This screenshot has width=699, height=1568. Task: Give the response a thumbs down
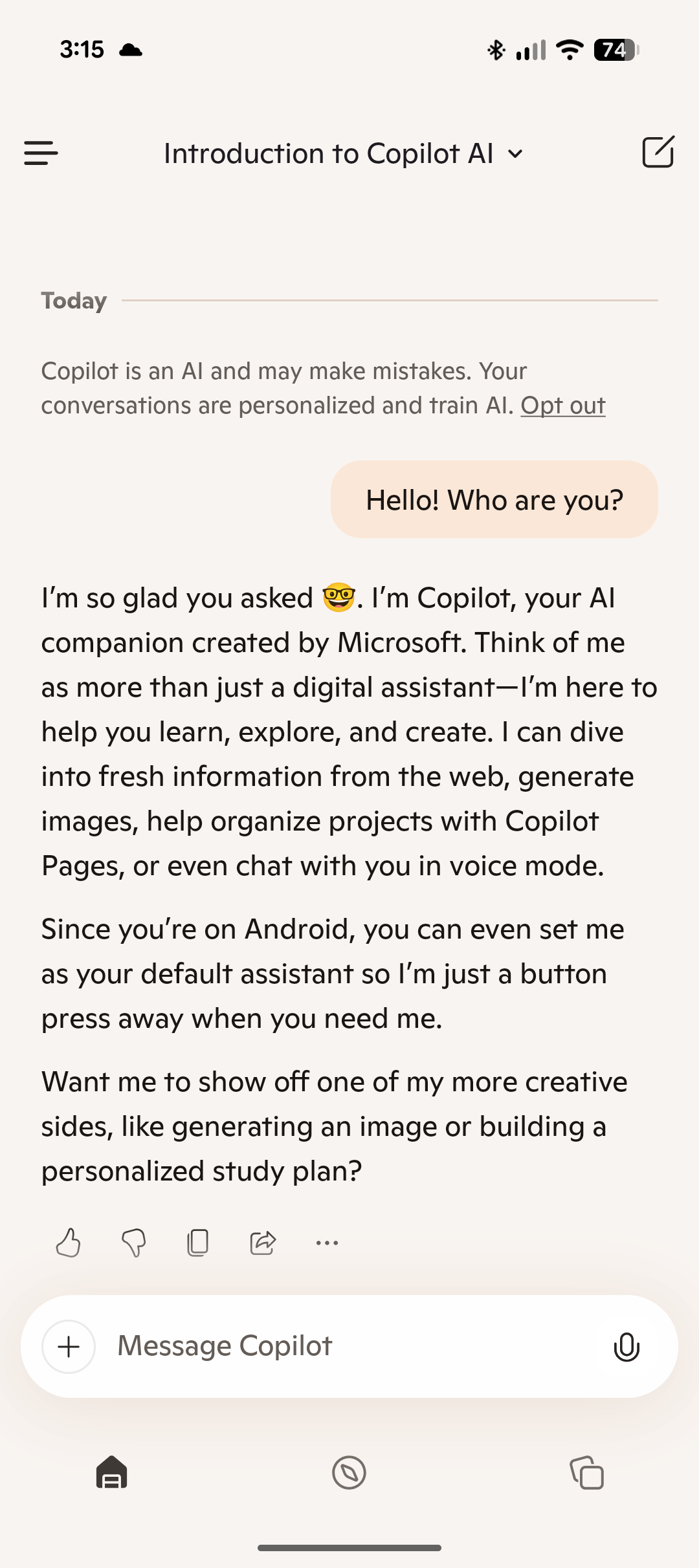click(133, 1243)
